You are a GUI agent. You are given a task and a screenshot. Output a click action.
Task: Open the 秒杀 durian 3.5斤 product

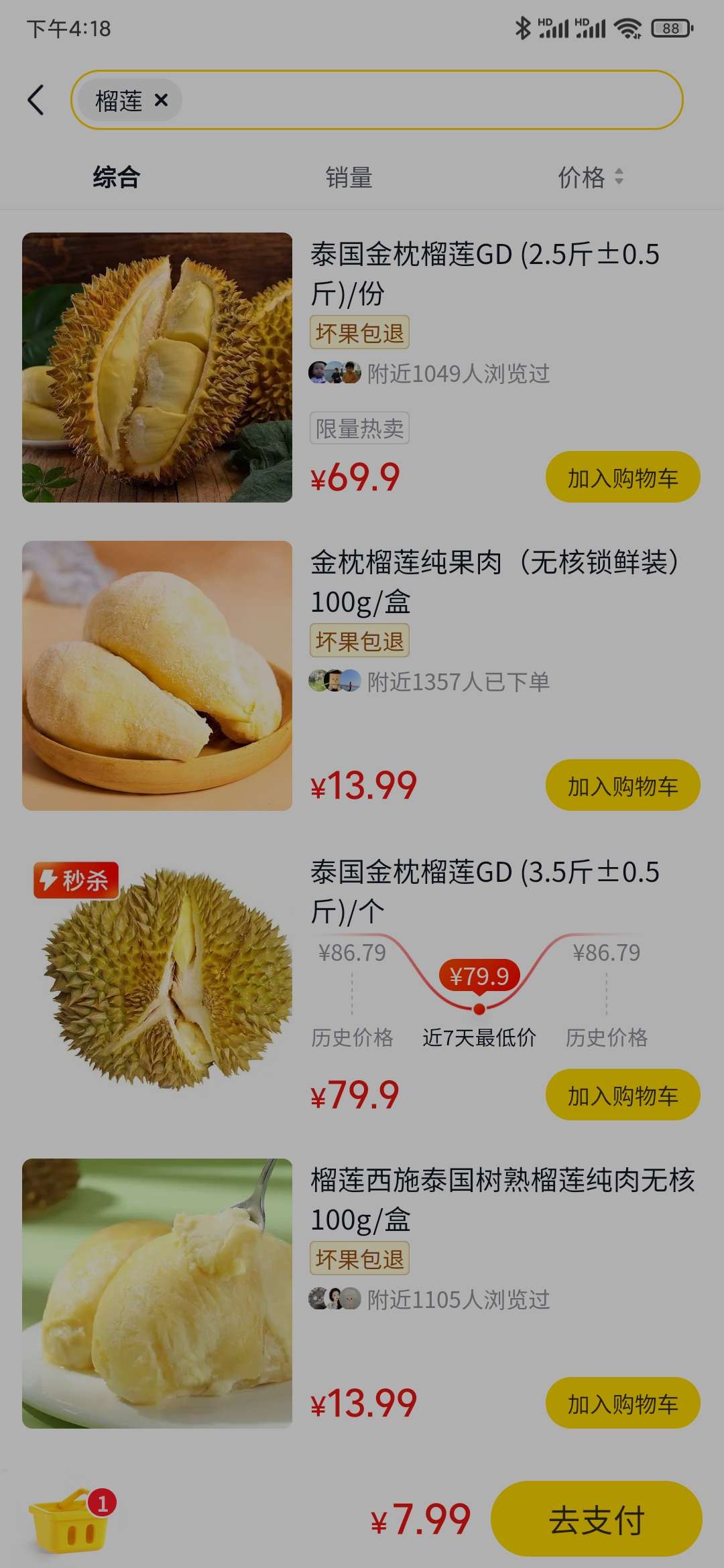point(157,984)
